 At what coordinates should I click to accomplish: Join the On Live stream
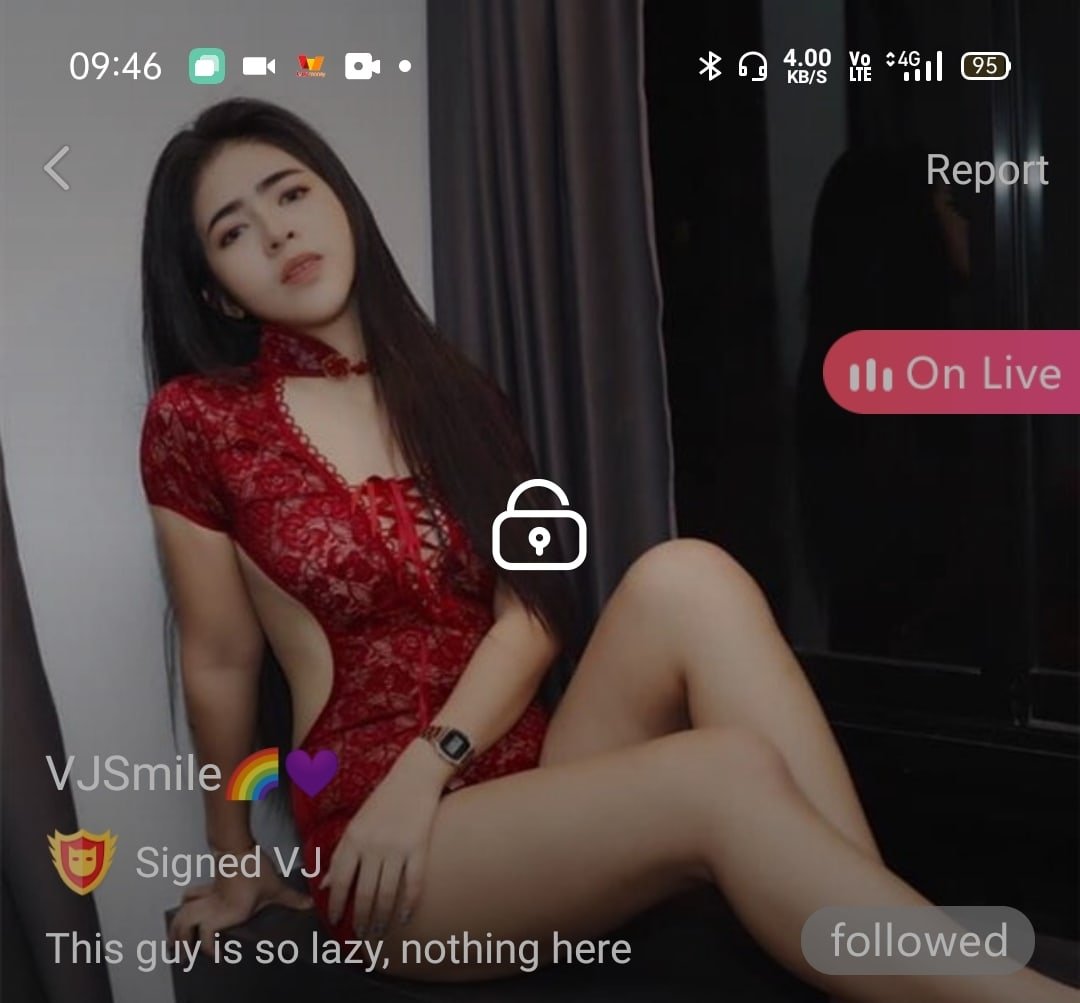[953, 373]
